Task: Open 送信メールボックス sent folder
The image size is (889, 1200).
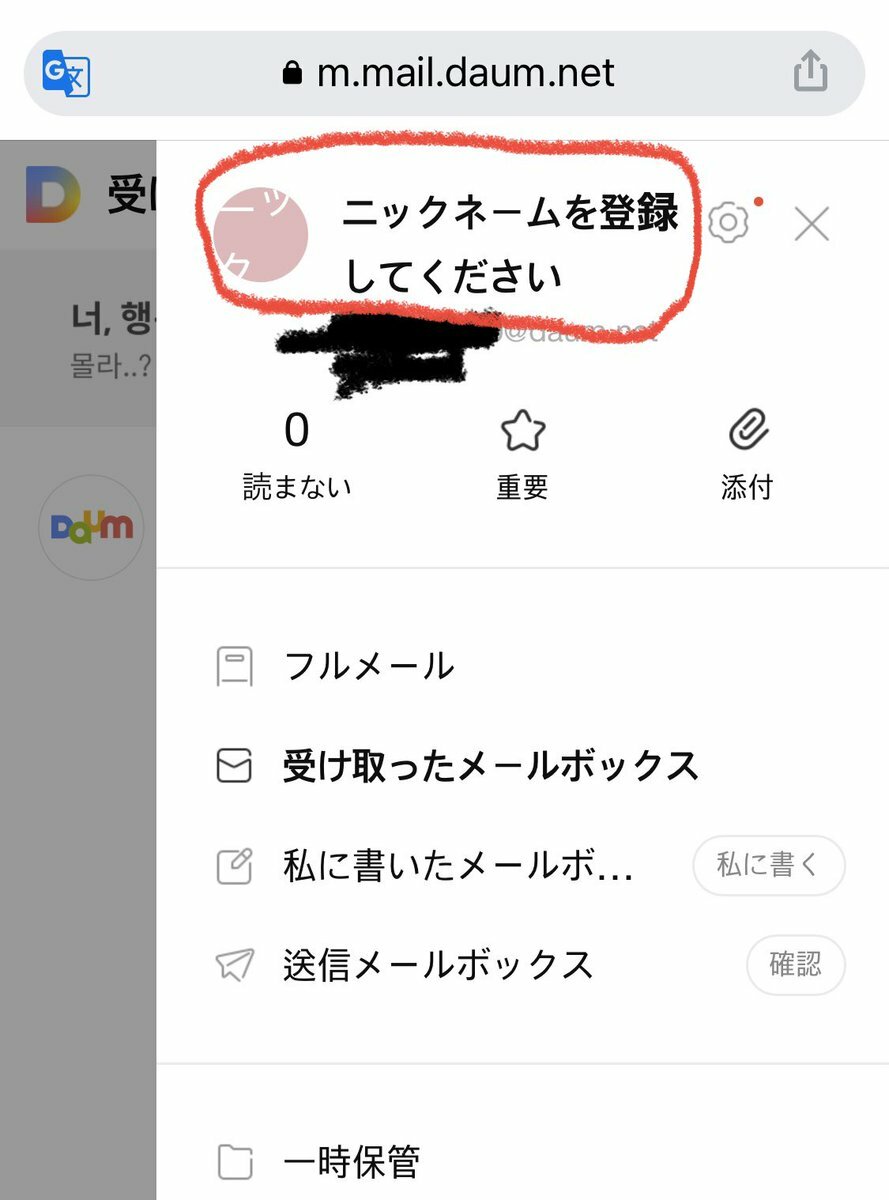Action: (438, 965)
